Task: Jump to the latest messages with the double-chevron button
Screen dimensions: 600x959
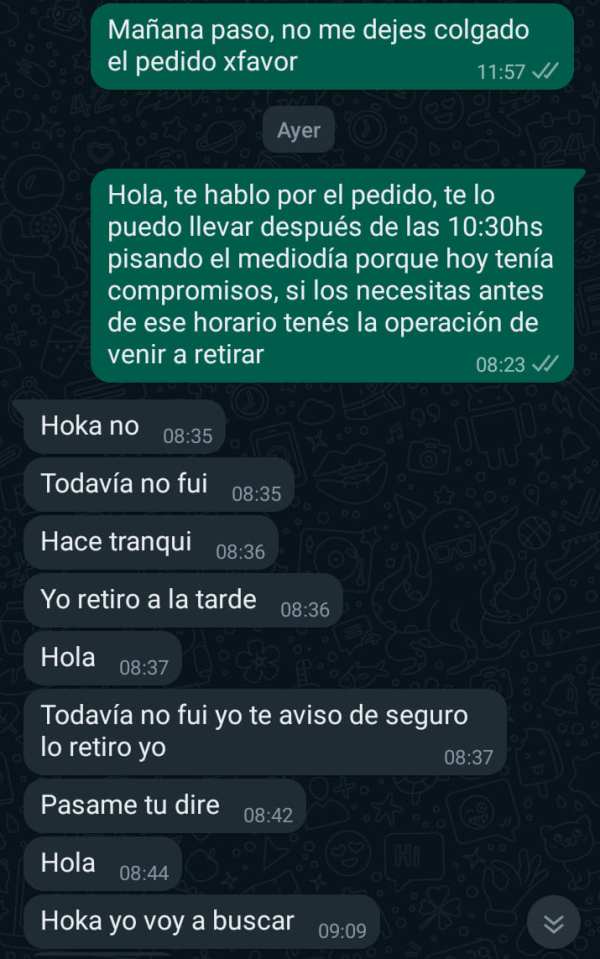Action: pos(553,924)
